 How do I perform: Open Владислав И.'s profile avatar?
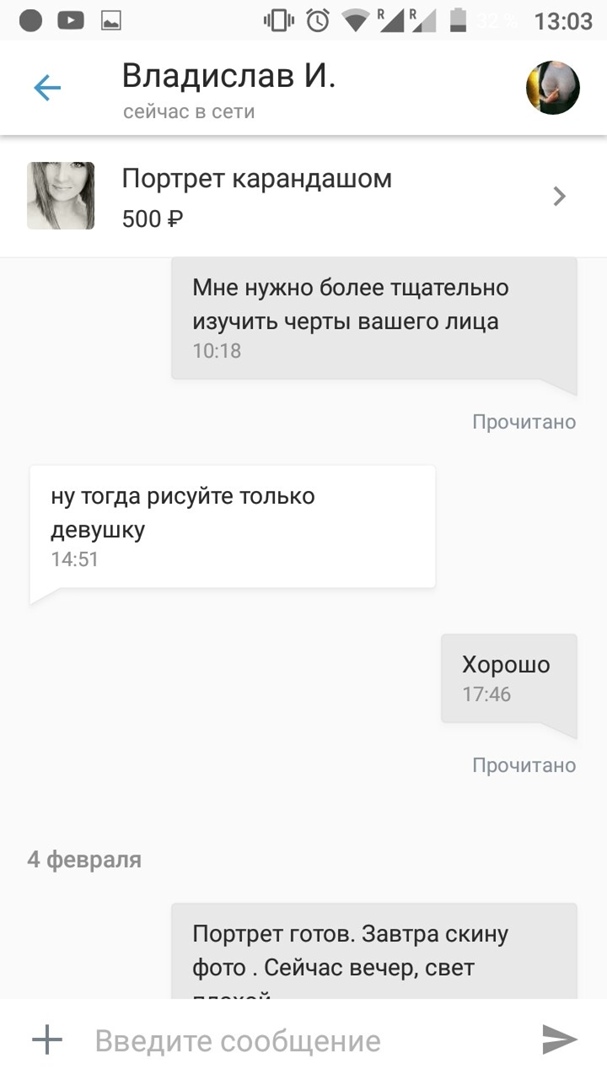pyautogui.click(x=553, y=88)
